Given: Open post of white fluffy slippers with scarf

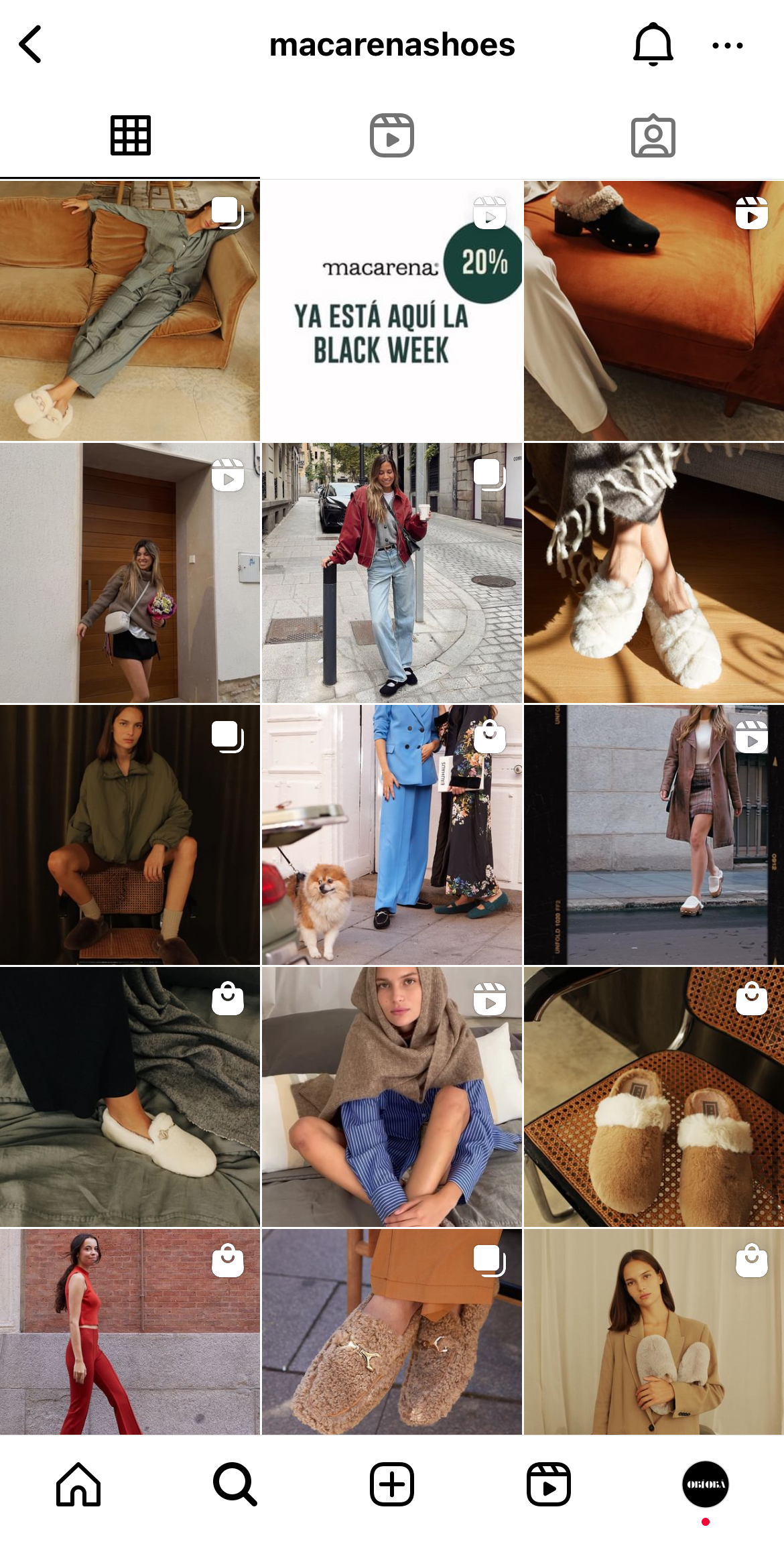Looking at the screenshot, I should (653, 573).
